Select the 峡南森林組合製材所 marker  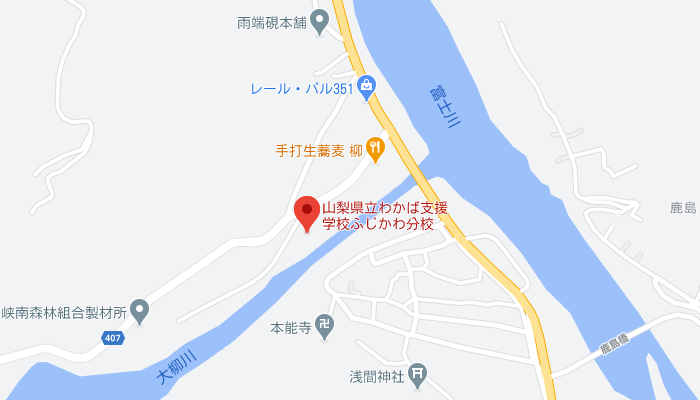[x=140, y=311]
